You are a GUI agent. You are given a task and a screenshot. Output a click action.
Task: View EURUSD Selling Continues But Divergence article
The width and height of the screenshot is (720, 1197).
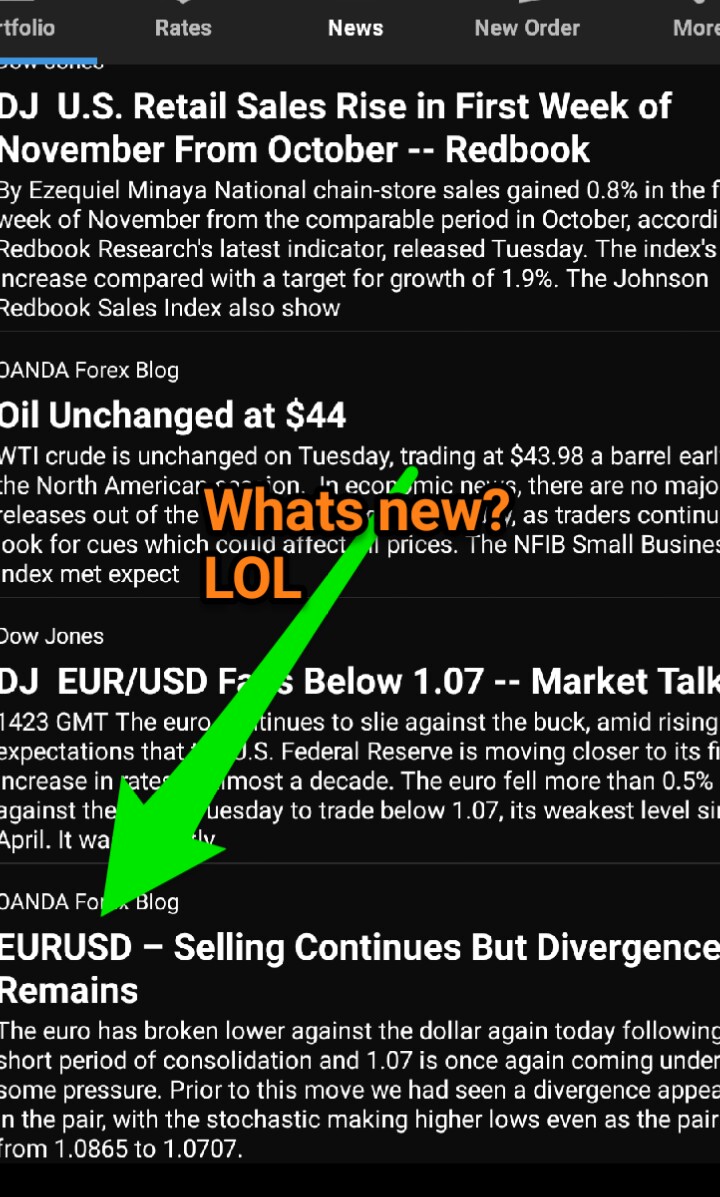tap(360, 968)
